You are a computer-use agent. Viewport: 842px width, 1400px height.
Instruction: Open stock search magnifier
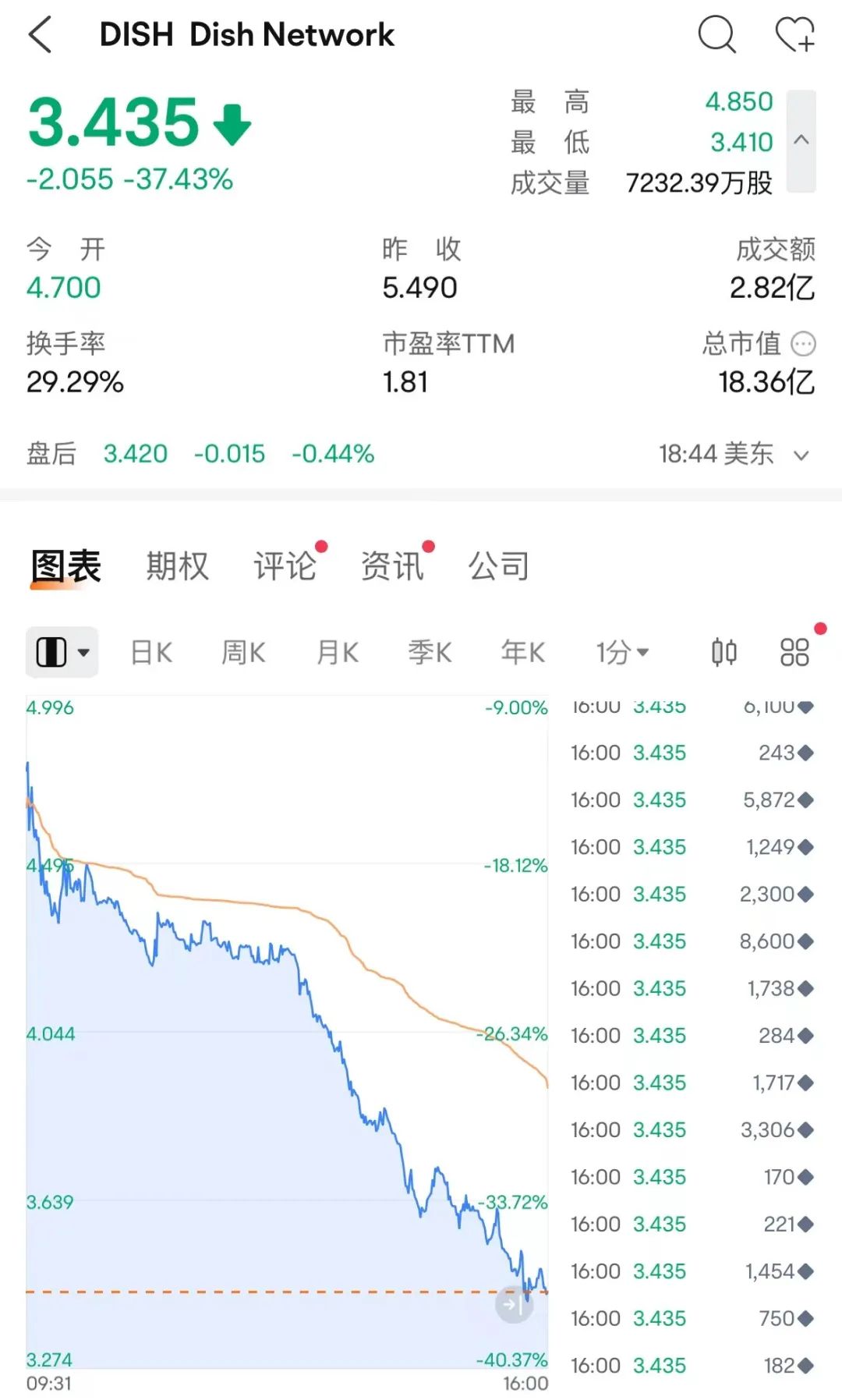tap(716, 35)
